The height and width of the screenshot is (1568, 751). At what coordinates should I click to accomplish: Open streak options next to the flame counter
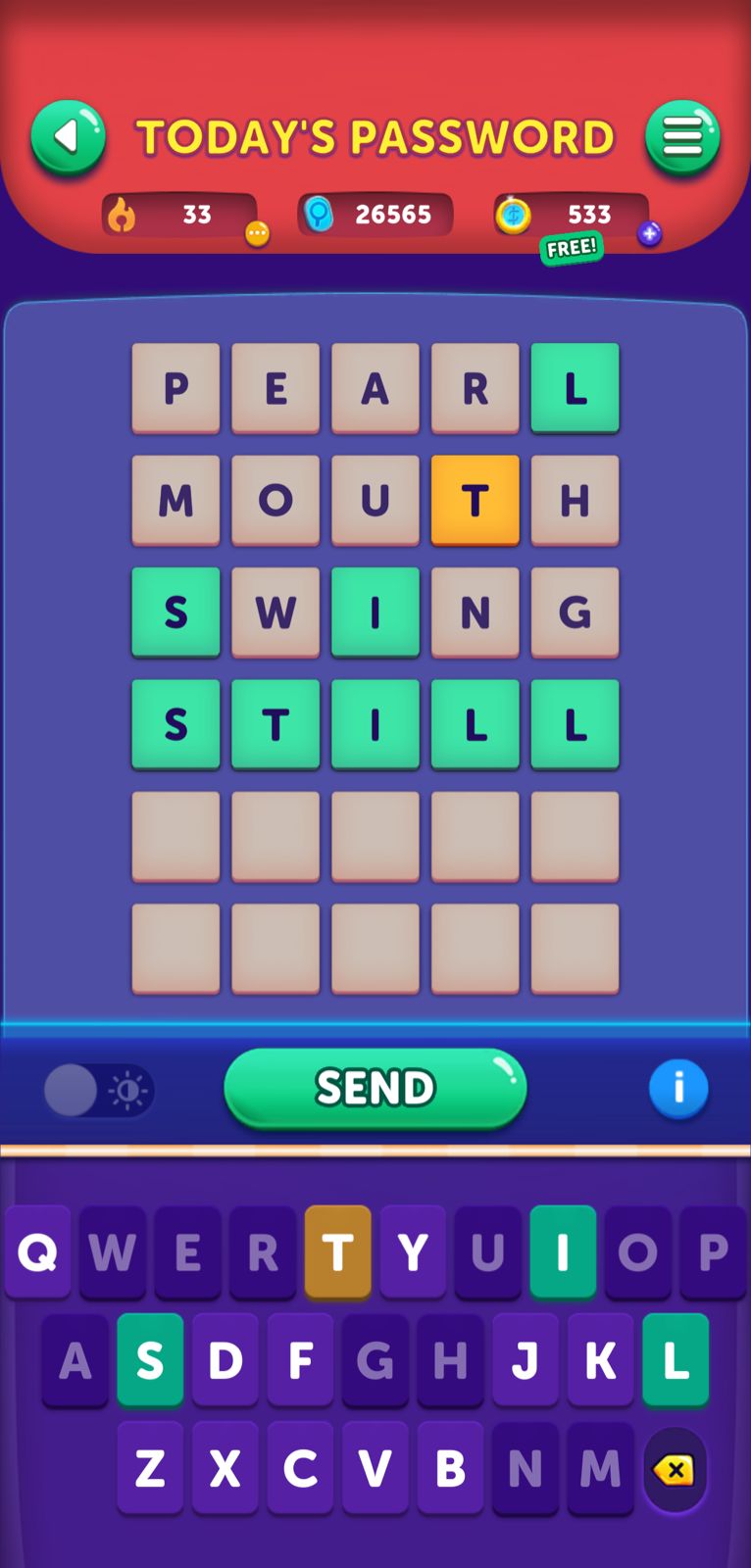pyautogui.click(x=257, y=233)
